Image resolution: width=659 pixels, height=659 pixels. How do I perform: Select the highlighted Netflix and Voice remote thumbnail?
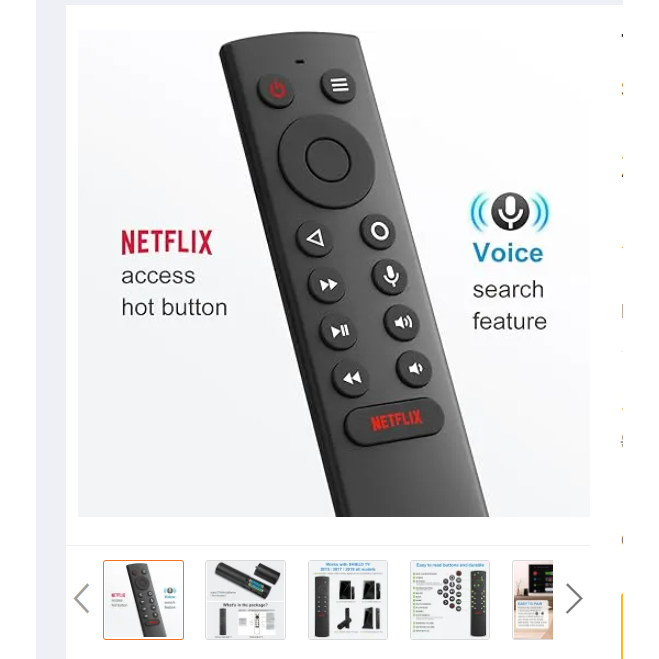[x=143, y=600]
